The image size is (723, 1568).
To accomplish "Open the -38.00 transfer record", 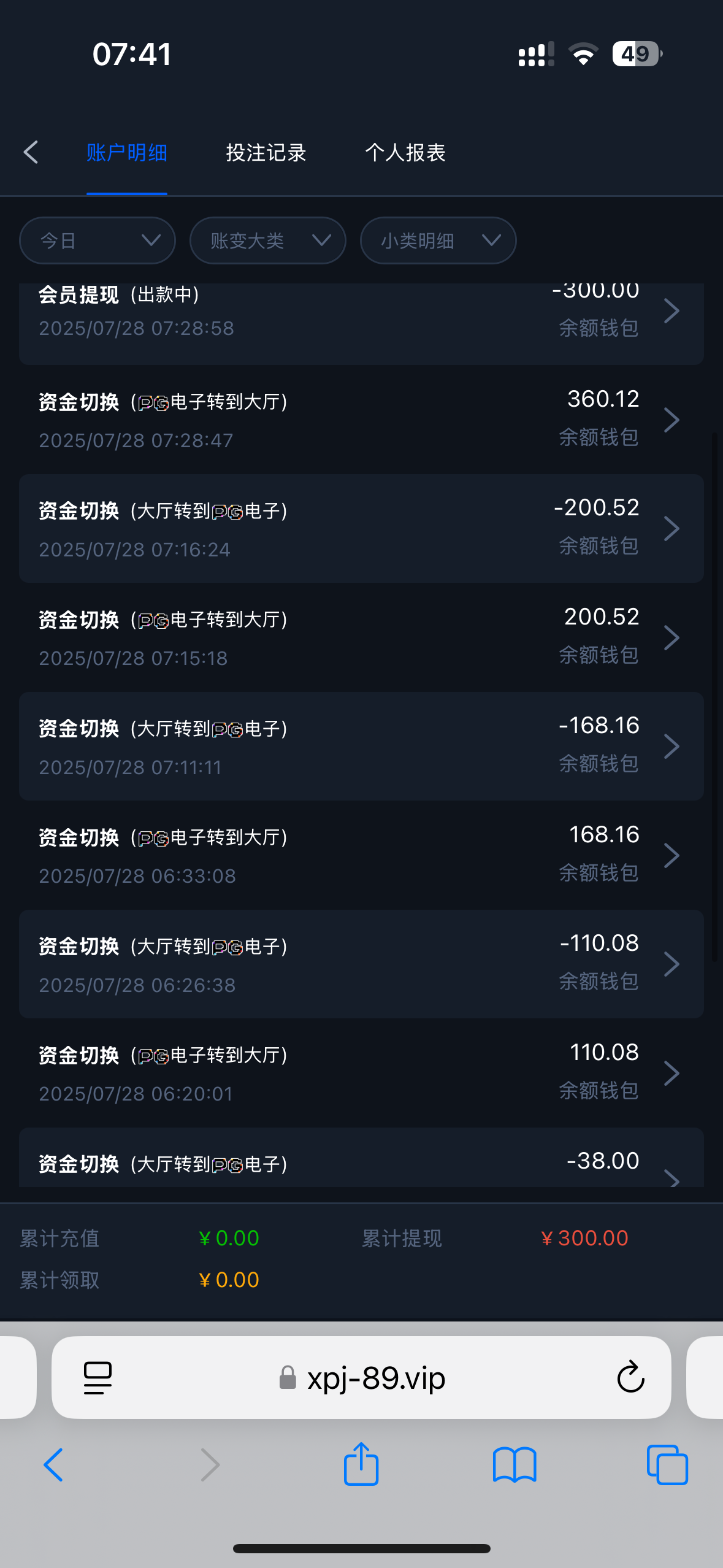I will (361, 1163).
